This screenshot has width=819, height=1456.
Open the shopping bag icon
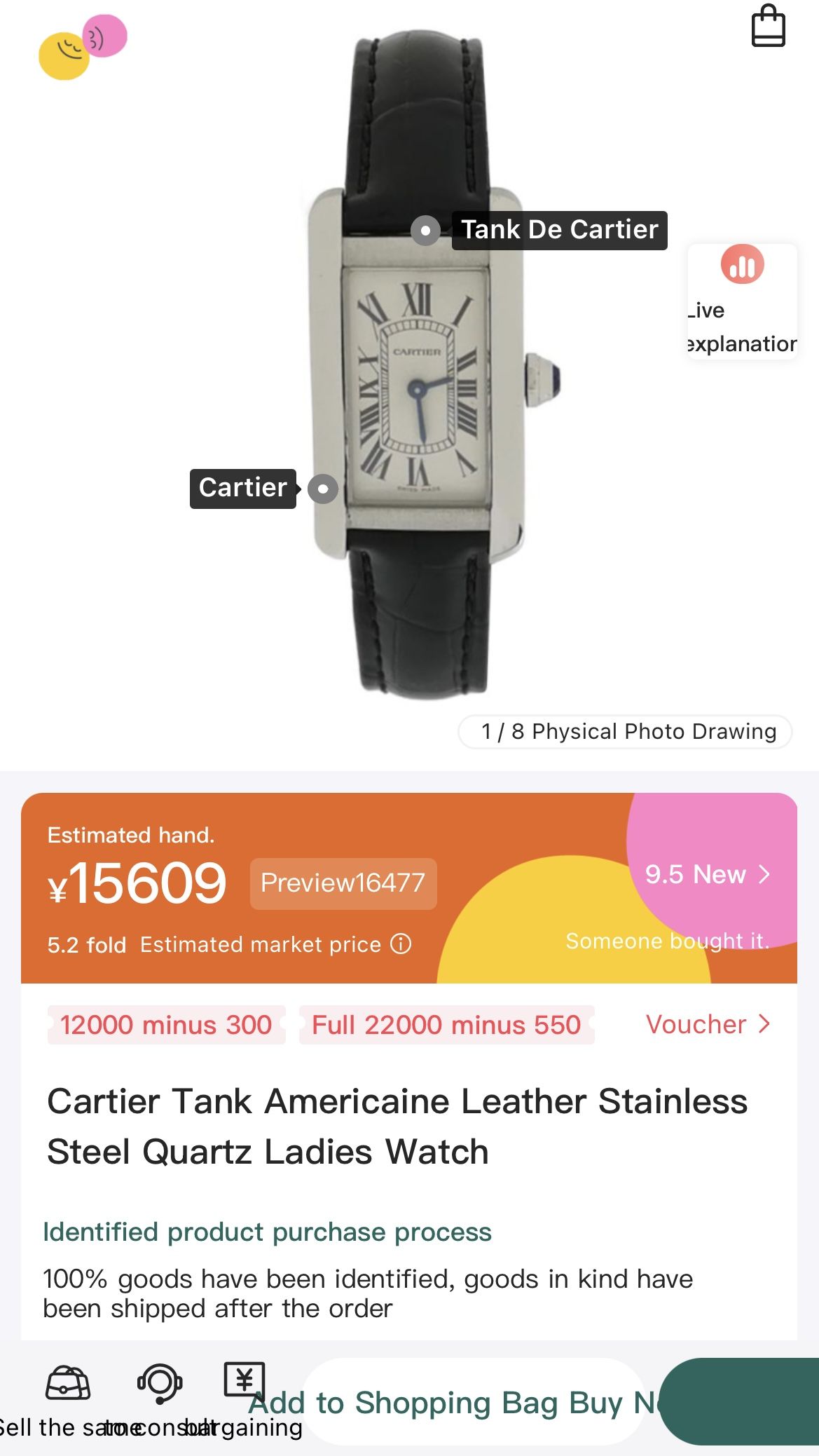(x=768, y=27)
